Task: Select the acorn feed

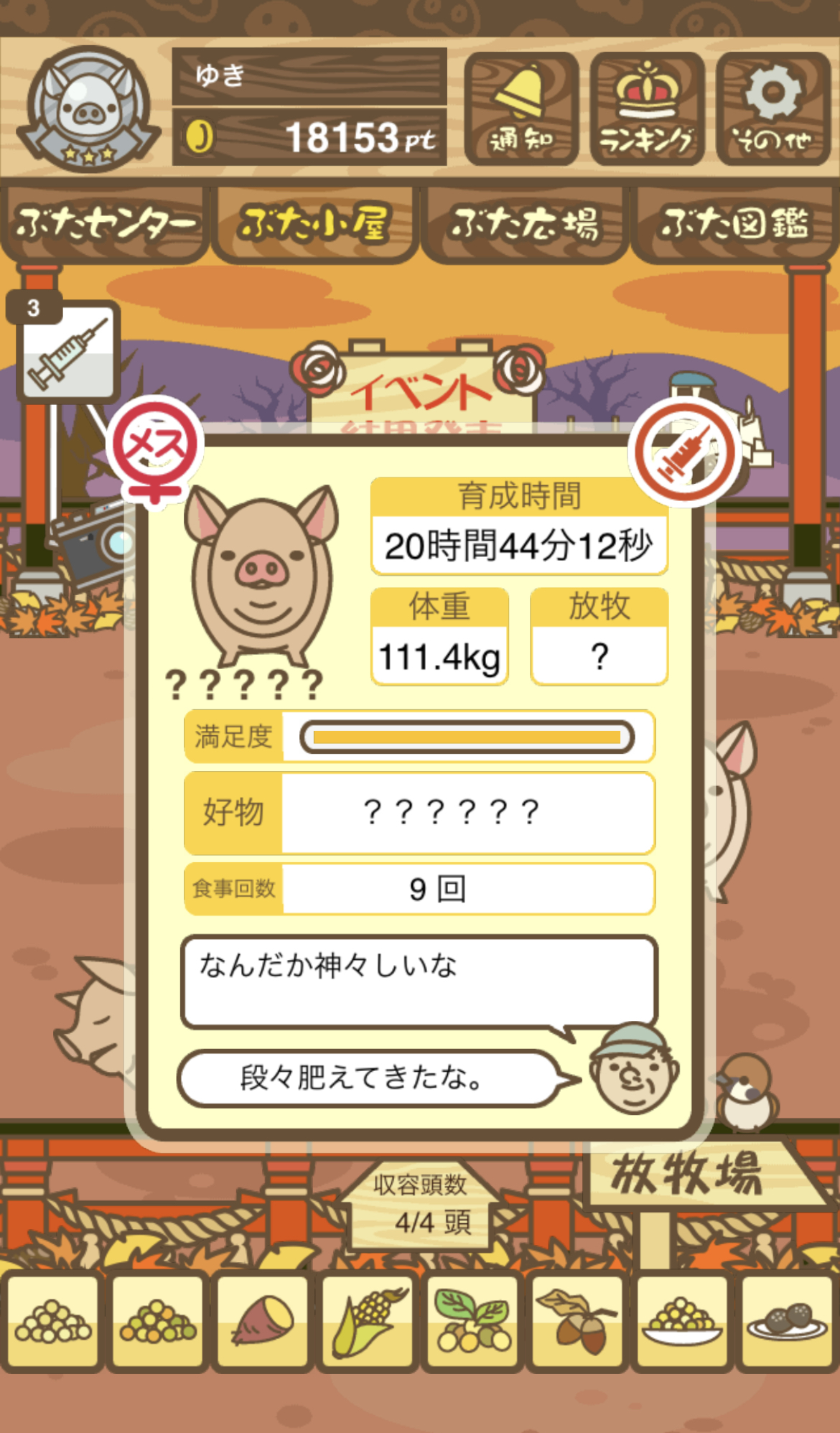Action: pos(577,1321)
